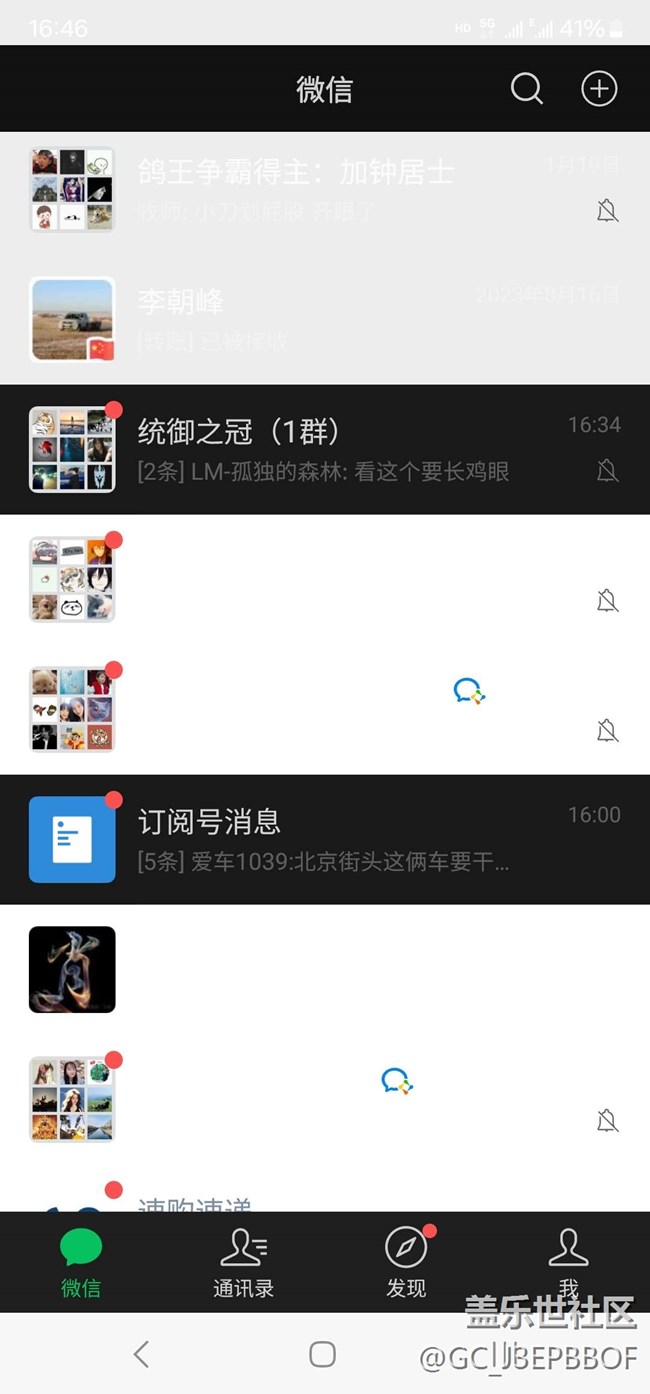Open 订阅号消息 subscription messages

click(325, 840)
